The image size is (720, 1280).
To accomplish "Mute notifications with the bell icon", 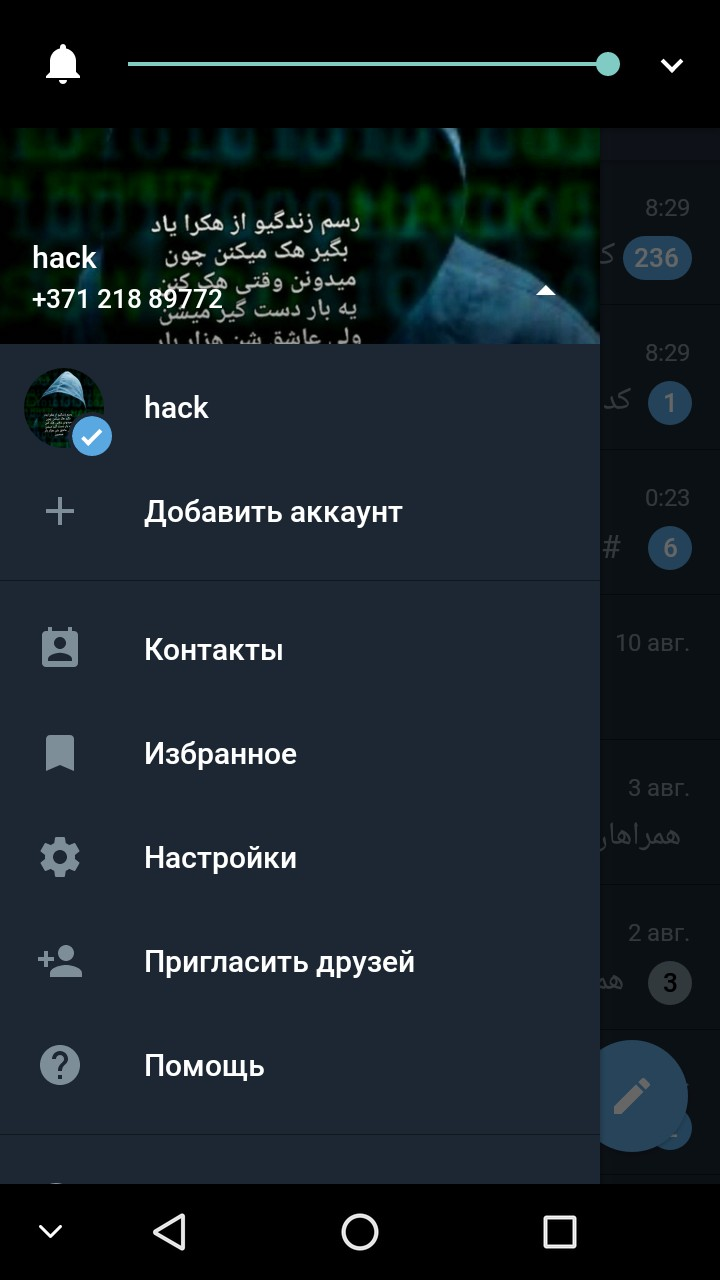I will (x=63, y=65).
